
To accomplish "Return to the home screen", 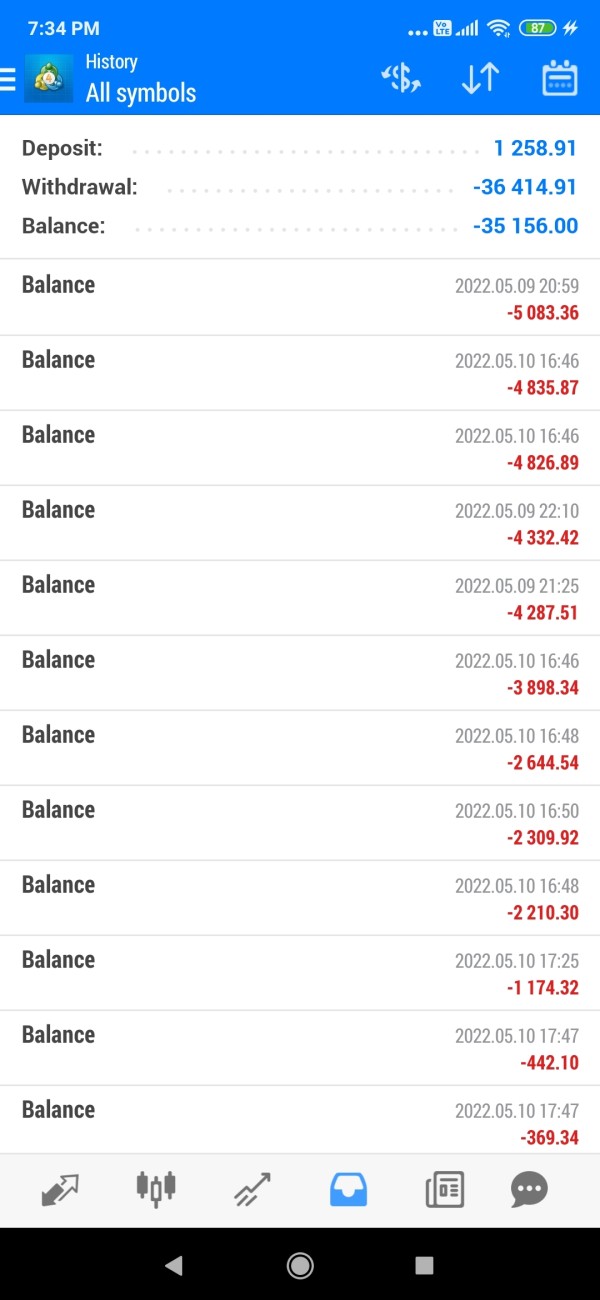I will tap(300, 1265).
